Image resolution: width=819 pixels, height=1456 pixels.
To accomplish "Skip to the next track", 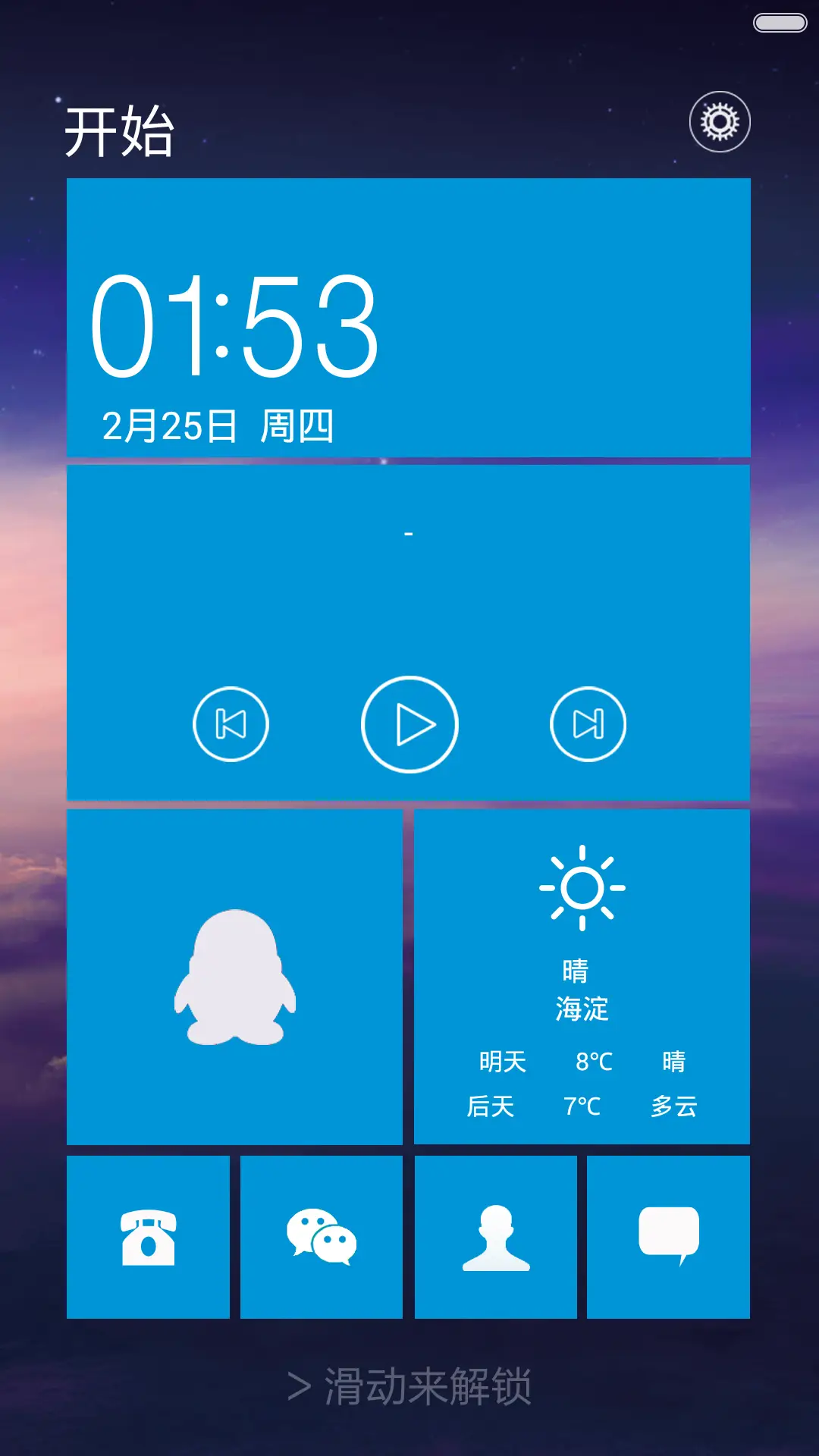I will 588,724.
